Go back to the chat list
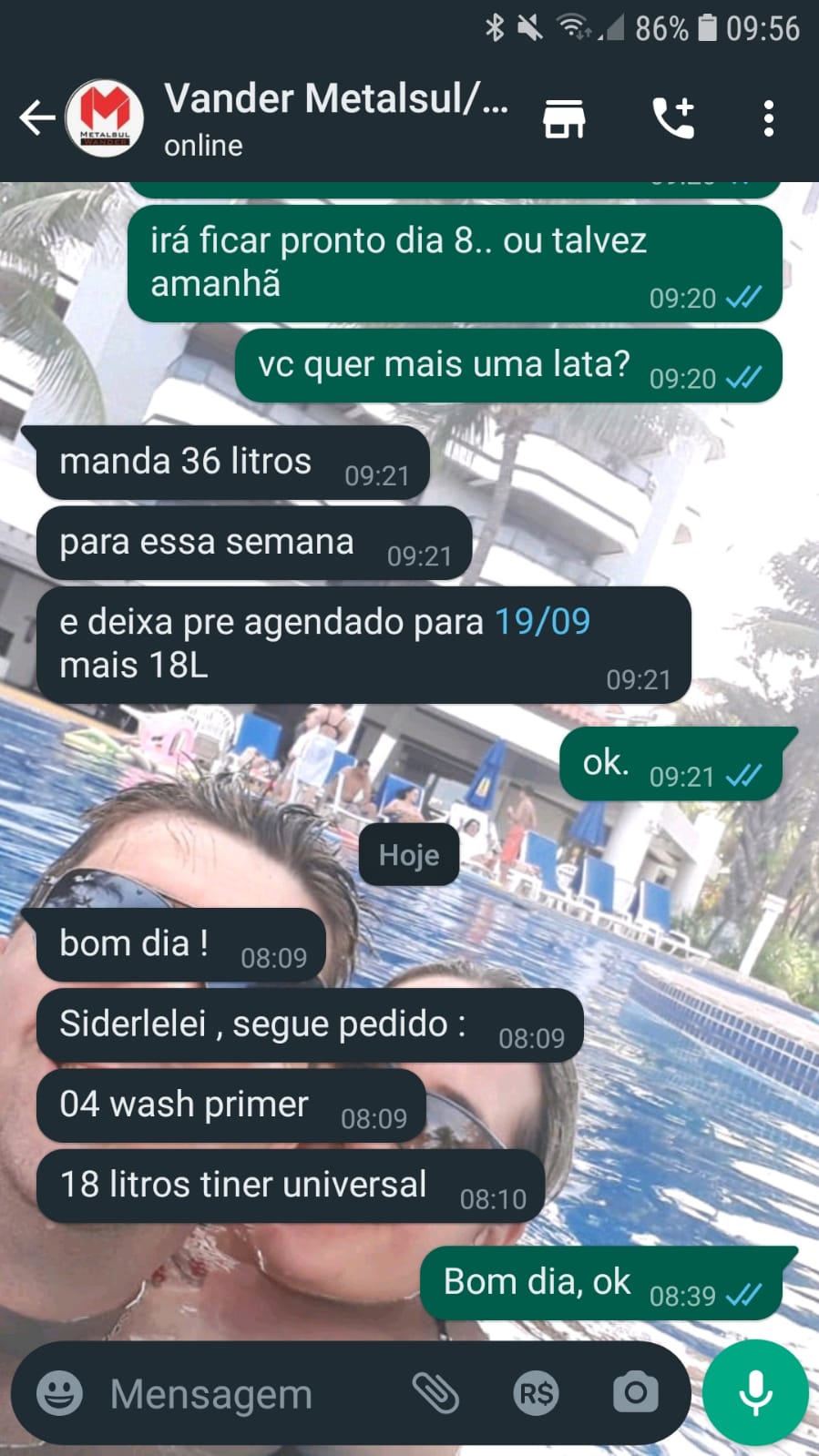Screen dimensions: 819x1456 (x=36, y=118)
